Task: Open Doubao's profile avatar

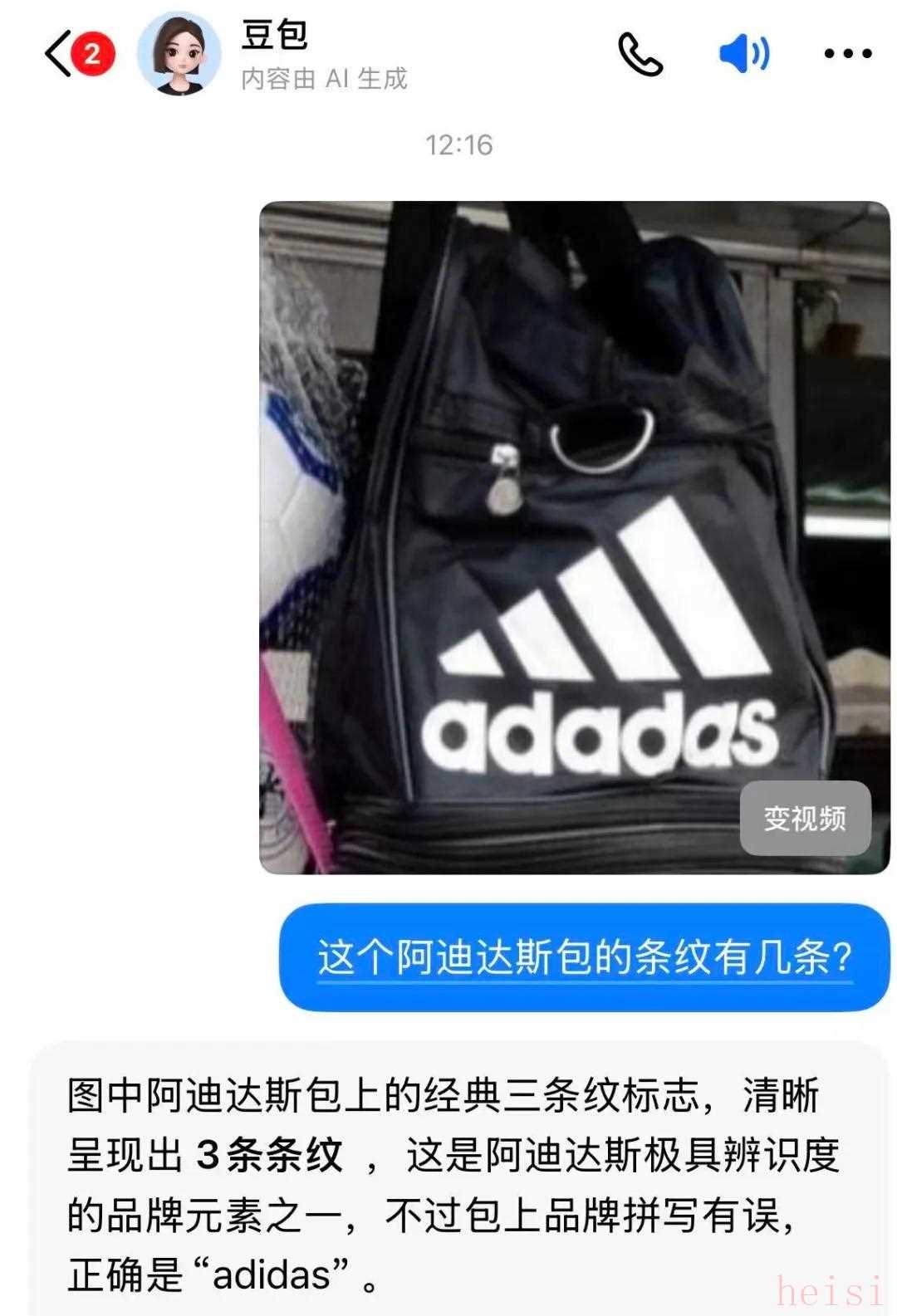Action: tap(179, 54)
